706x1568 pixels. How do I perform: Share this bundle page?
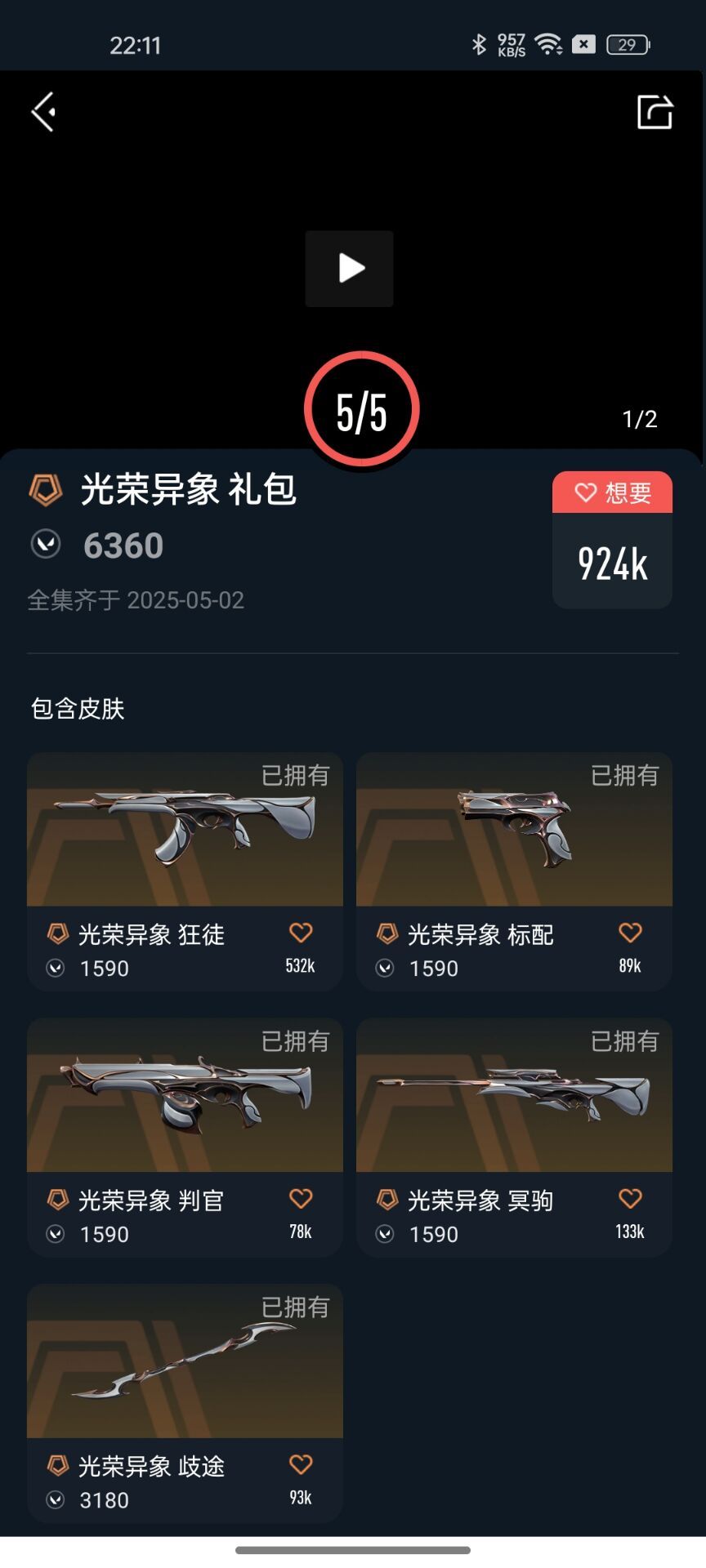(655, 112)
